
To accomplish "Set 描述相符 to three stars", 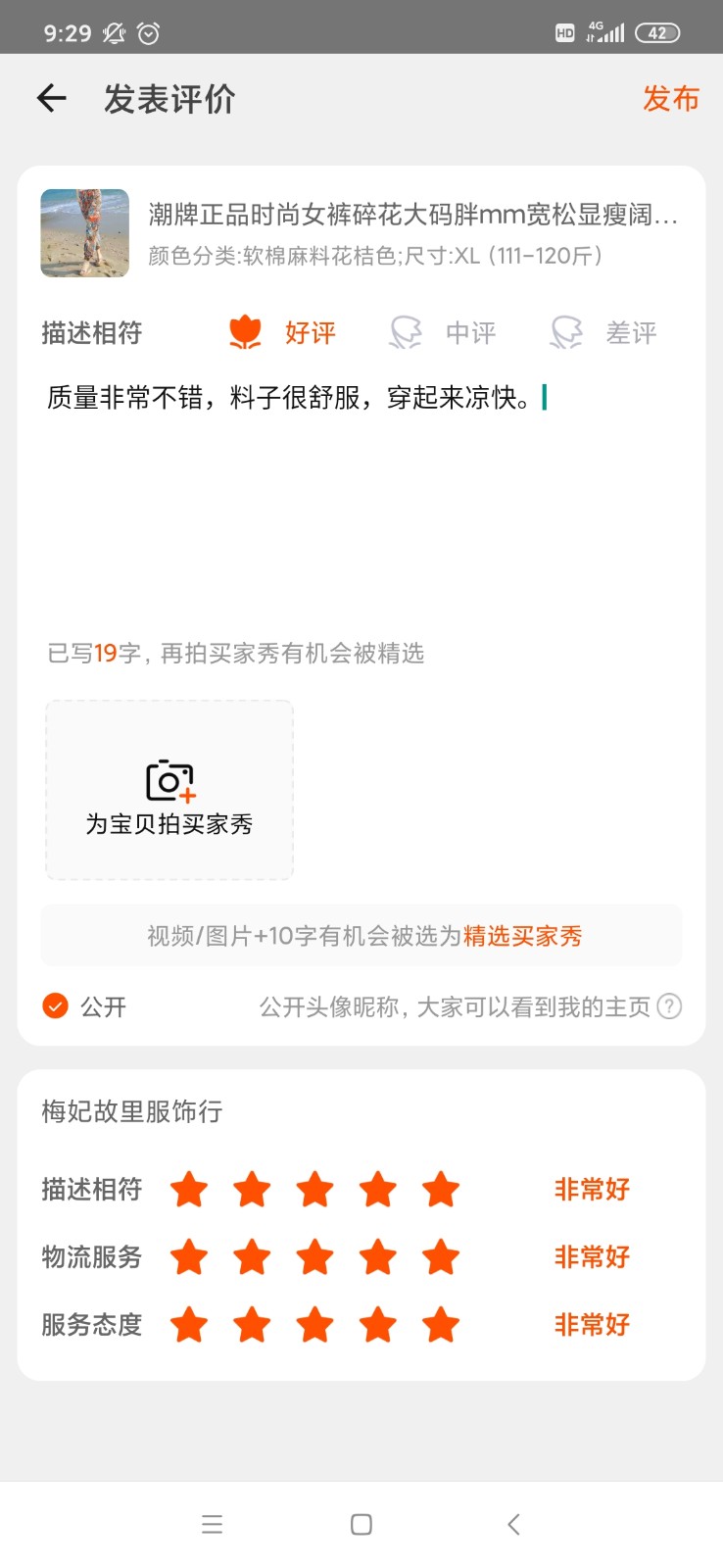I will 314,1190.
